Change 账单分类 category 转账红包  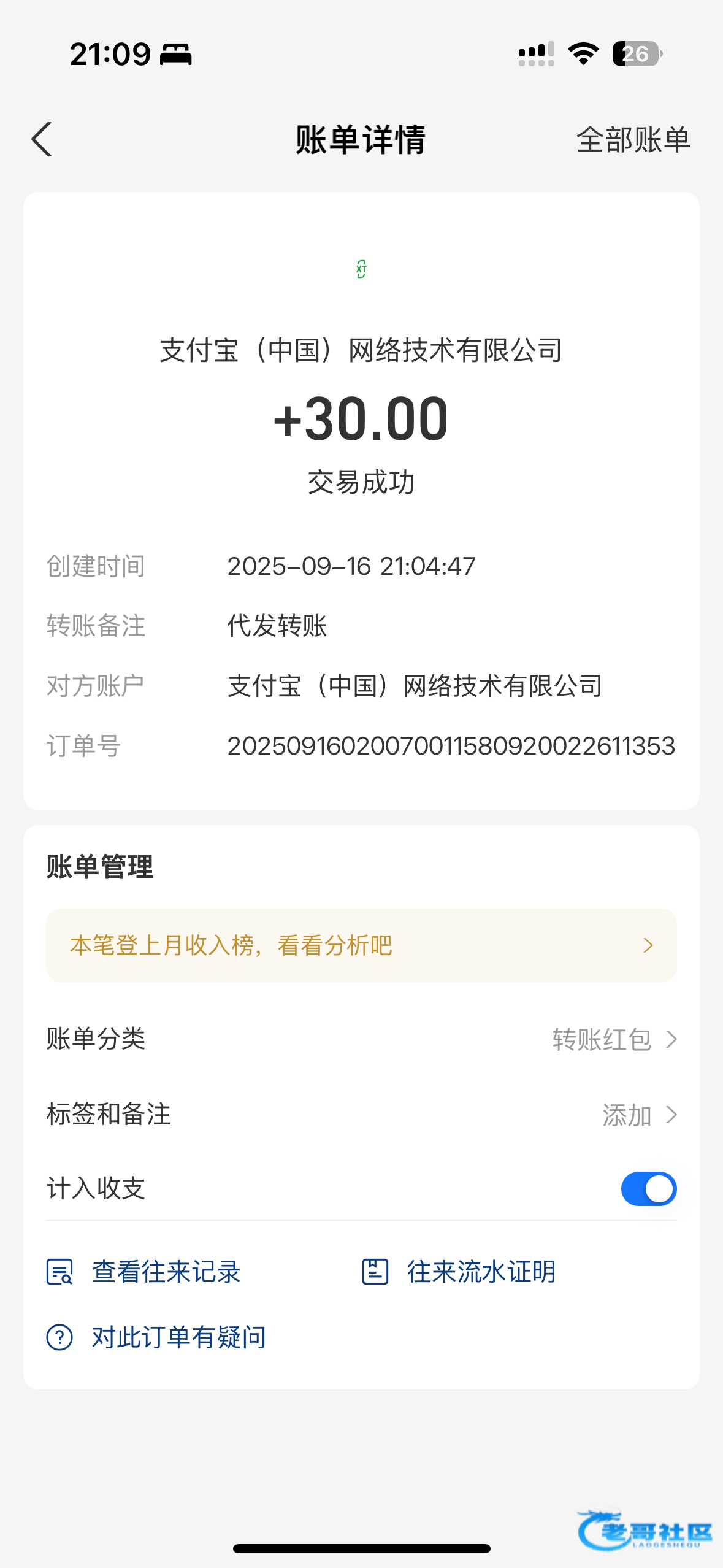tap(613, 1040)
